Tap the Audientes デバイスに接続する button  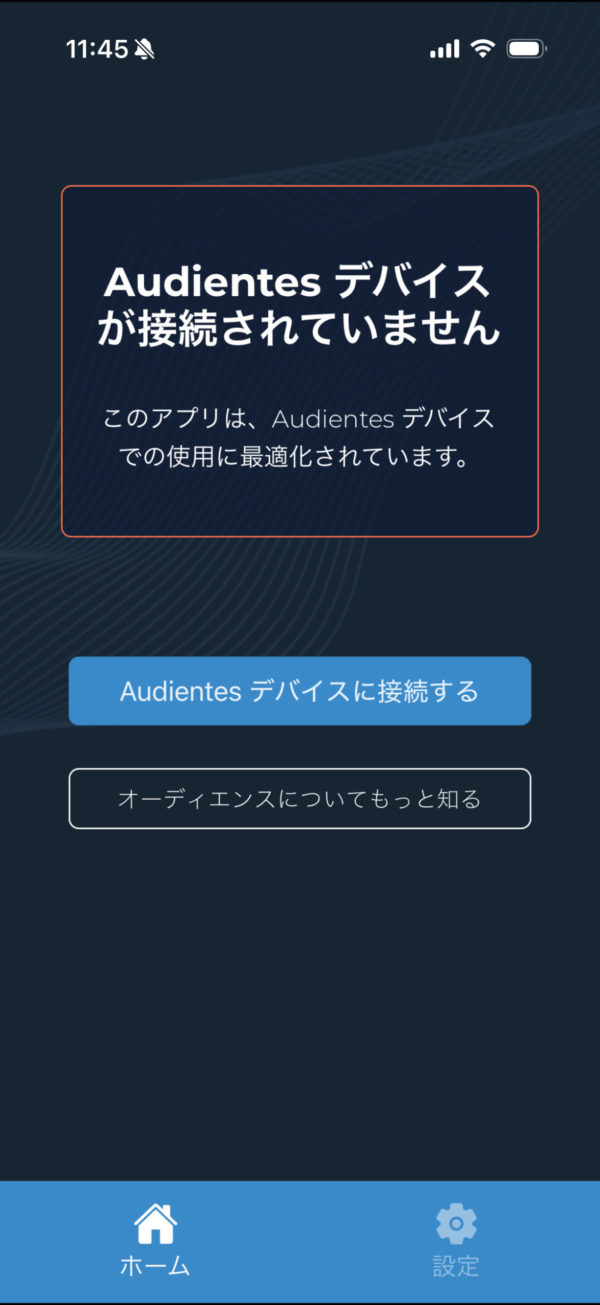point(299,691)
